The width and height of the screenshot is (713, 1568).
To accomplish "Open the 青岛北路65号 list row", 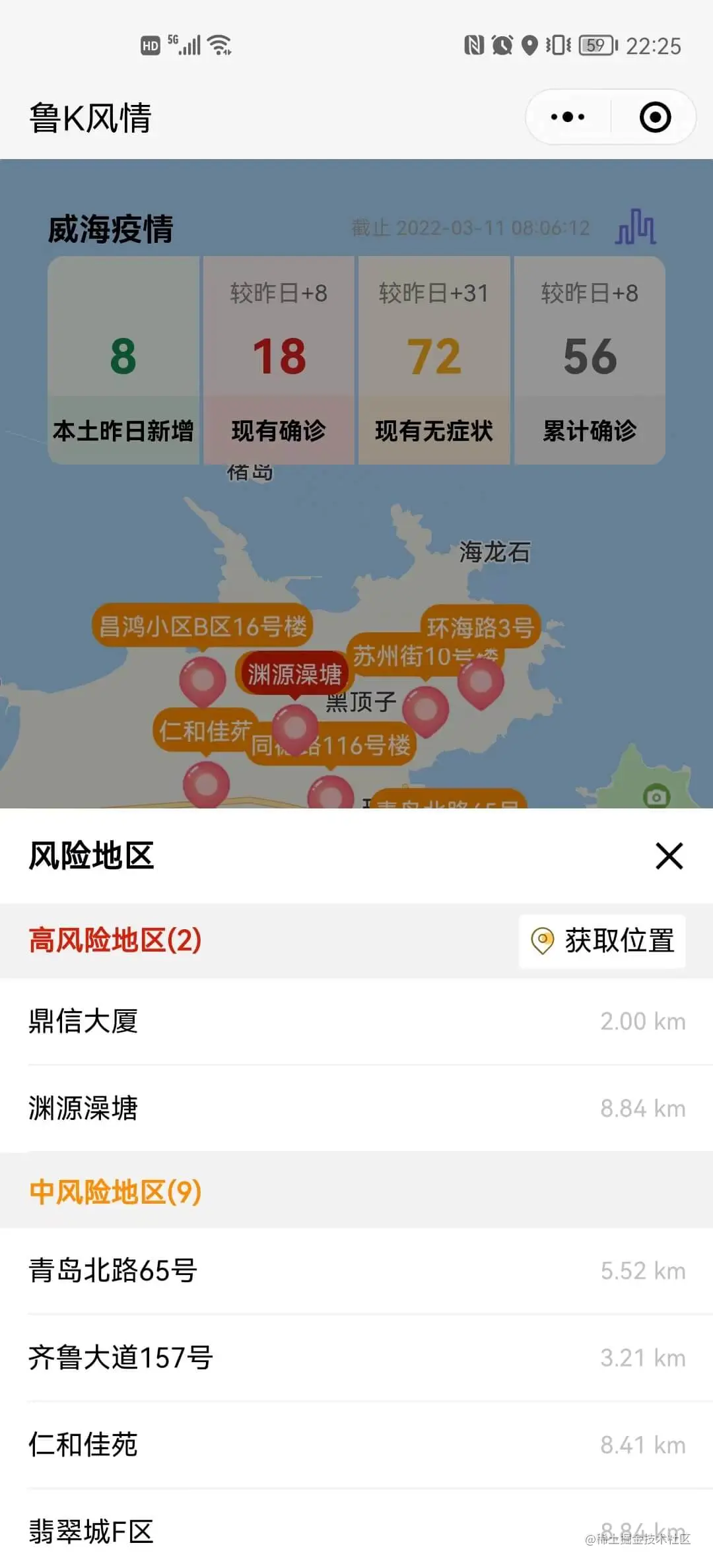I will pos(356,1270).
